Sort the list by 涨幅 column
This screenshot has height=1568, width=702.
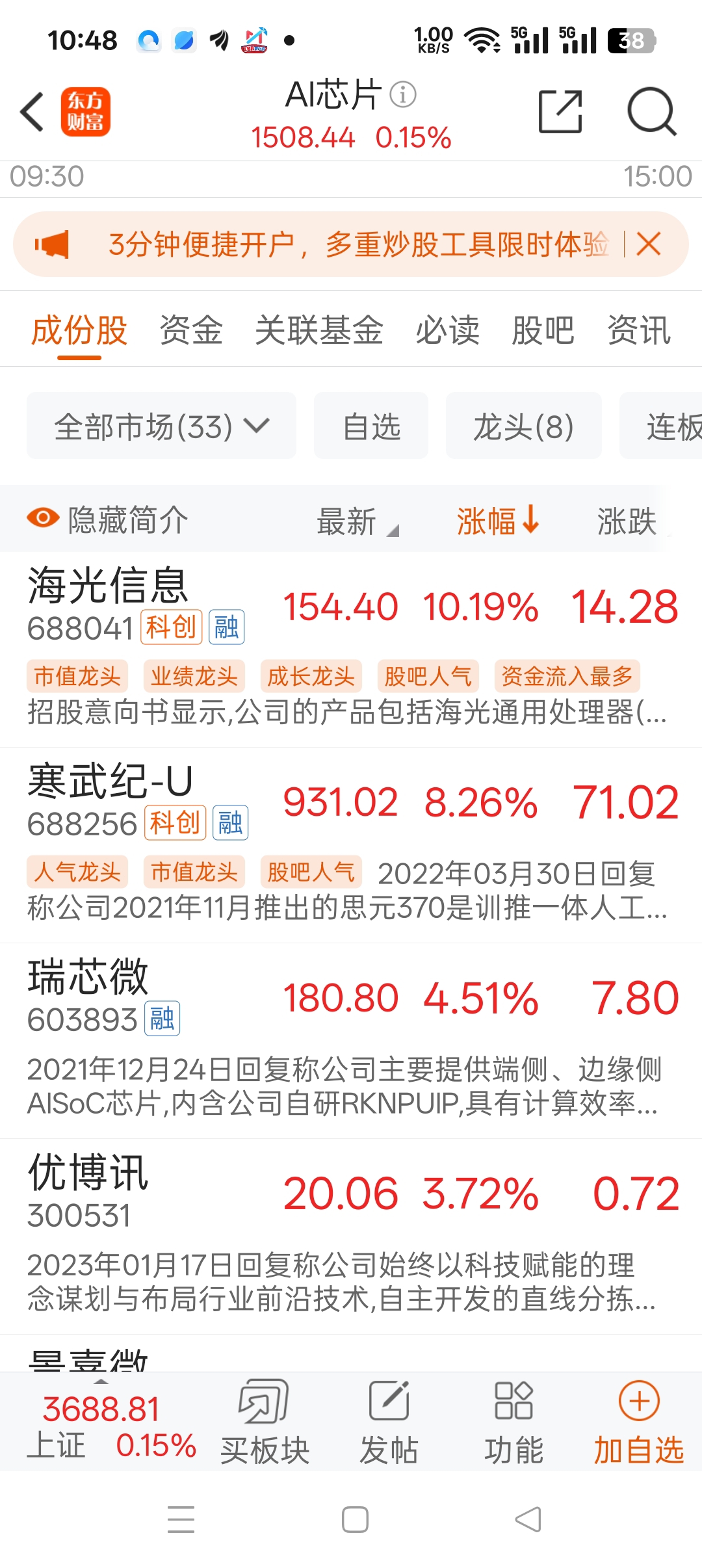(x=498, y=520)
